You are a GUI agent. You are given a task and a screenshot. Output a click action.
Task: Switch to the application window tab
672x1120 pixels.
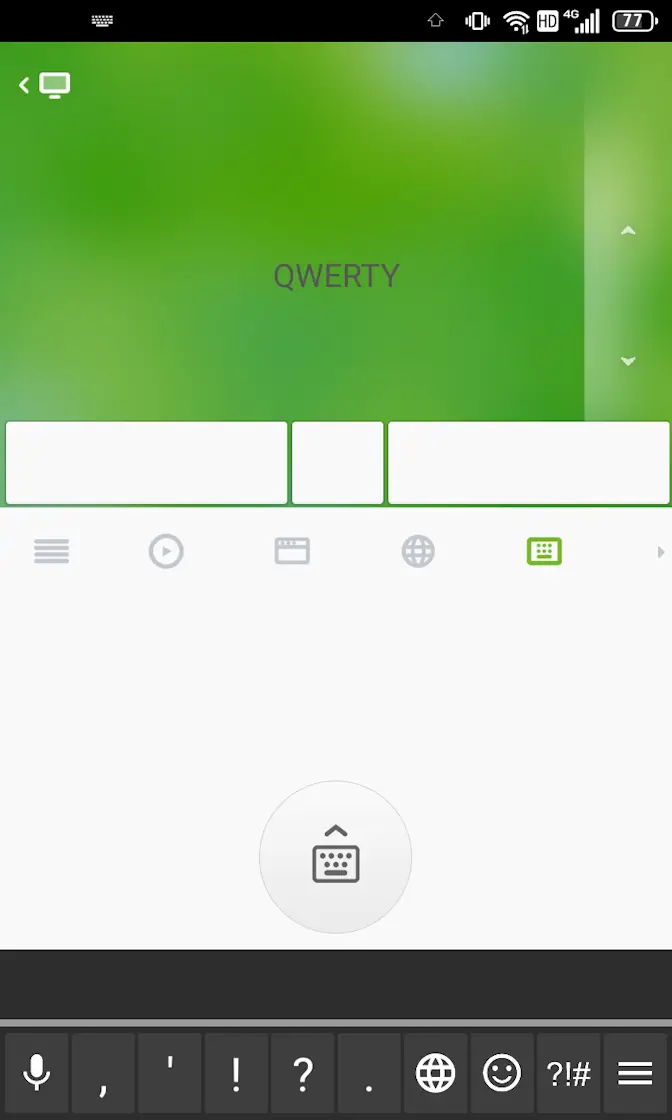(x=292, y=551)
